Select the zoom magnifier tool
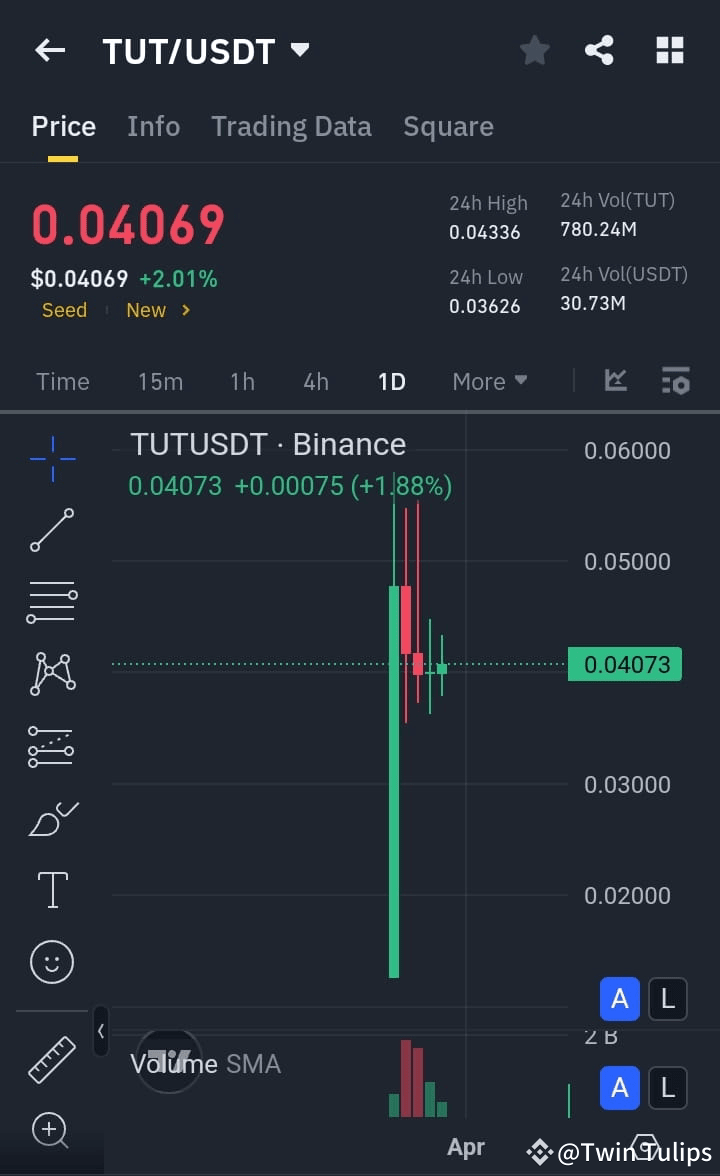This screenshot has height=1176, width=720. pos(52,1130)
